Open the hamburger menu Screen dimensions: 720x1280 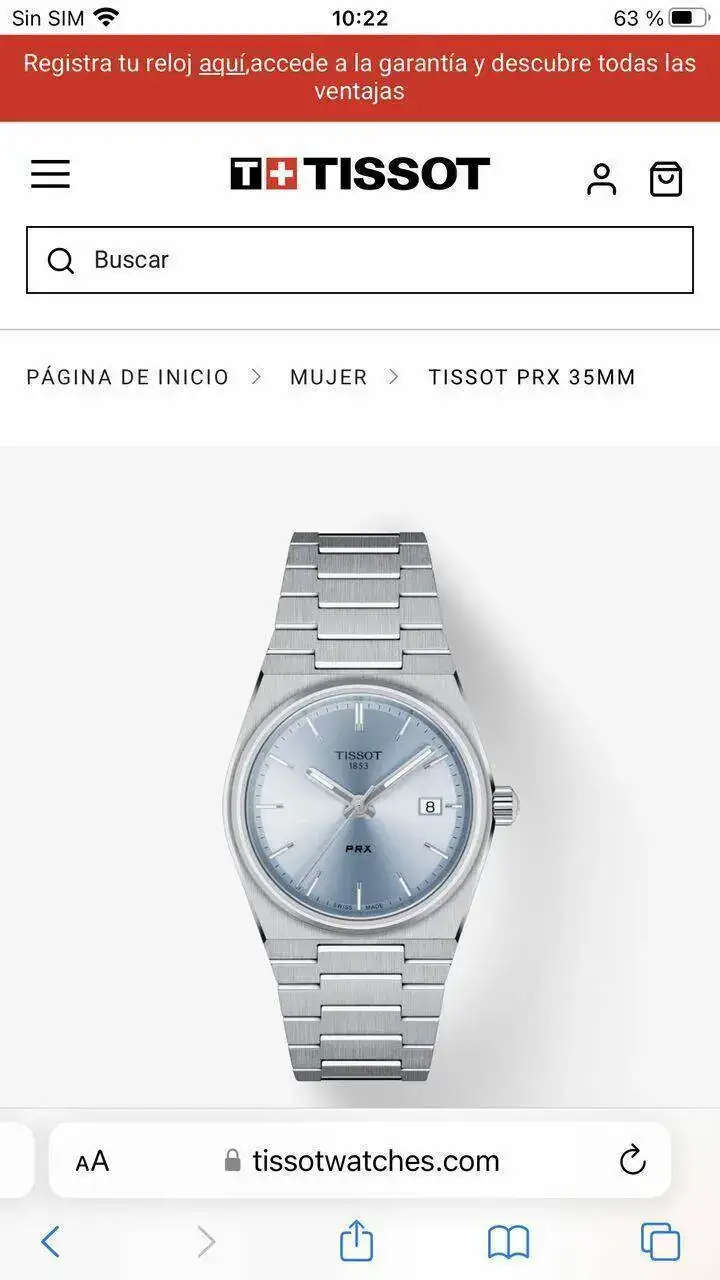coord(50,174)
